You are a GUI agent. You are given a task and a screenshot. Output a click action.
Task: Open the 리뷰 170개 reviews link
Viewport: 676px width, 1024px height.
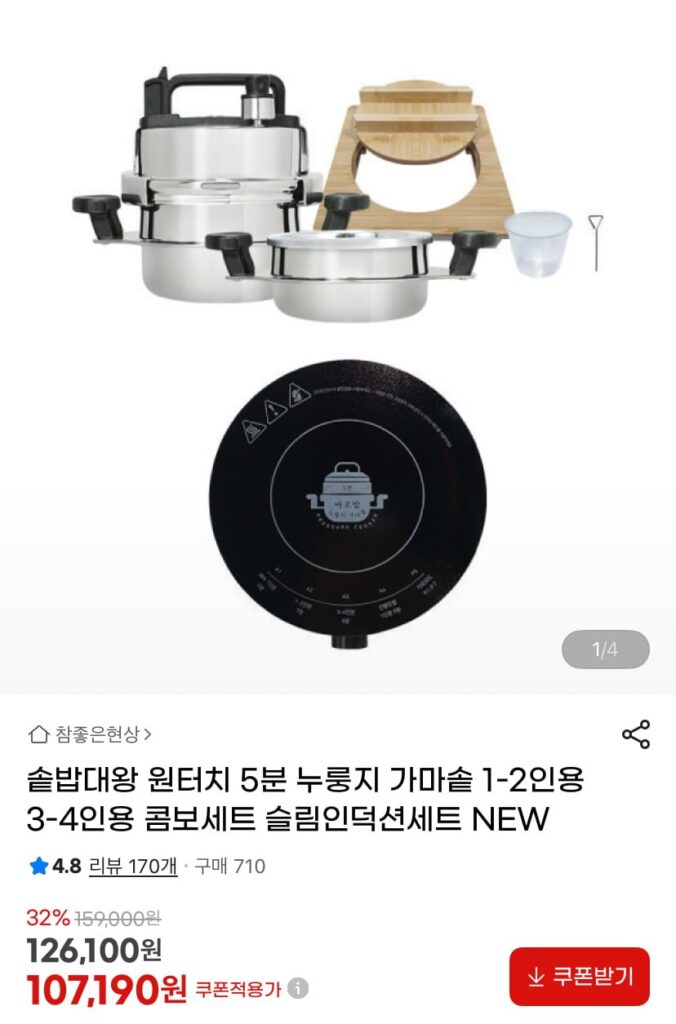pos(133,866)
